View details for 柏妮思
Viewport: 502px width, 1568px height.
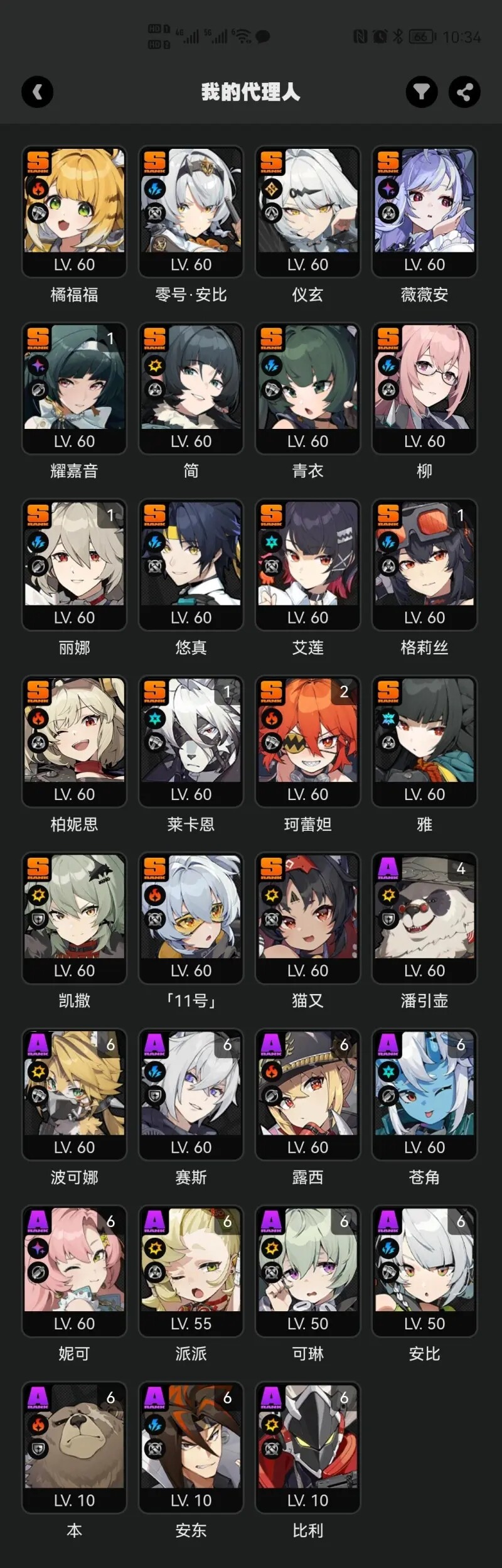click(74, 741)
